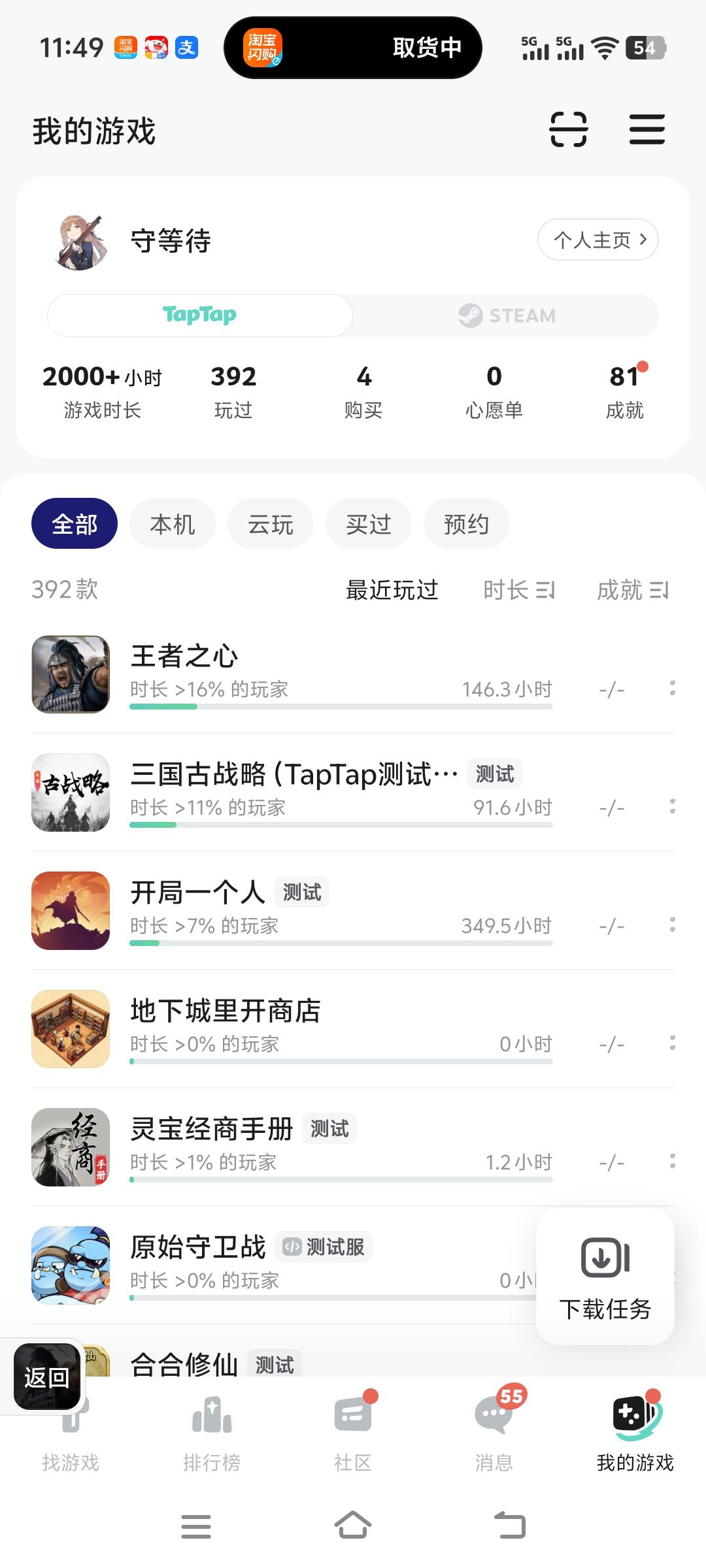This screenshot has height=1568, width=706.
Task: View the 成就 achievements count
Action: click(625, 391)
